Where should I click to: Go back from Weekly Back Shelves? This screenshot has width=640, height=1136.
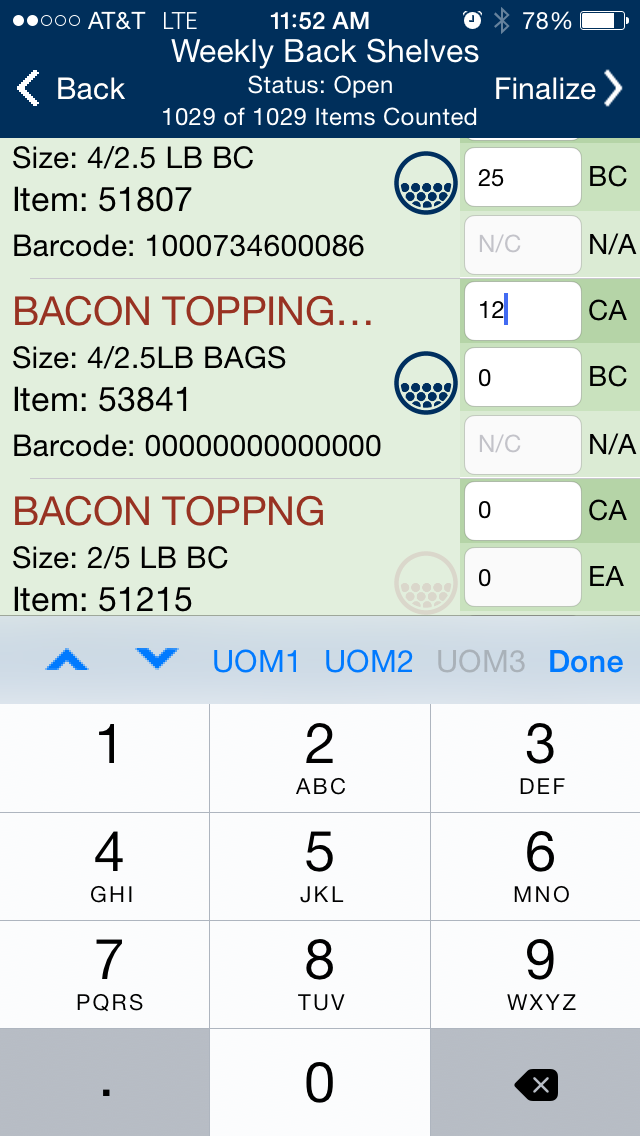click(x=70, y=89)
